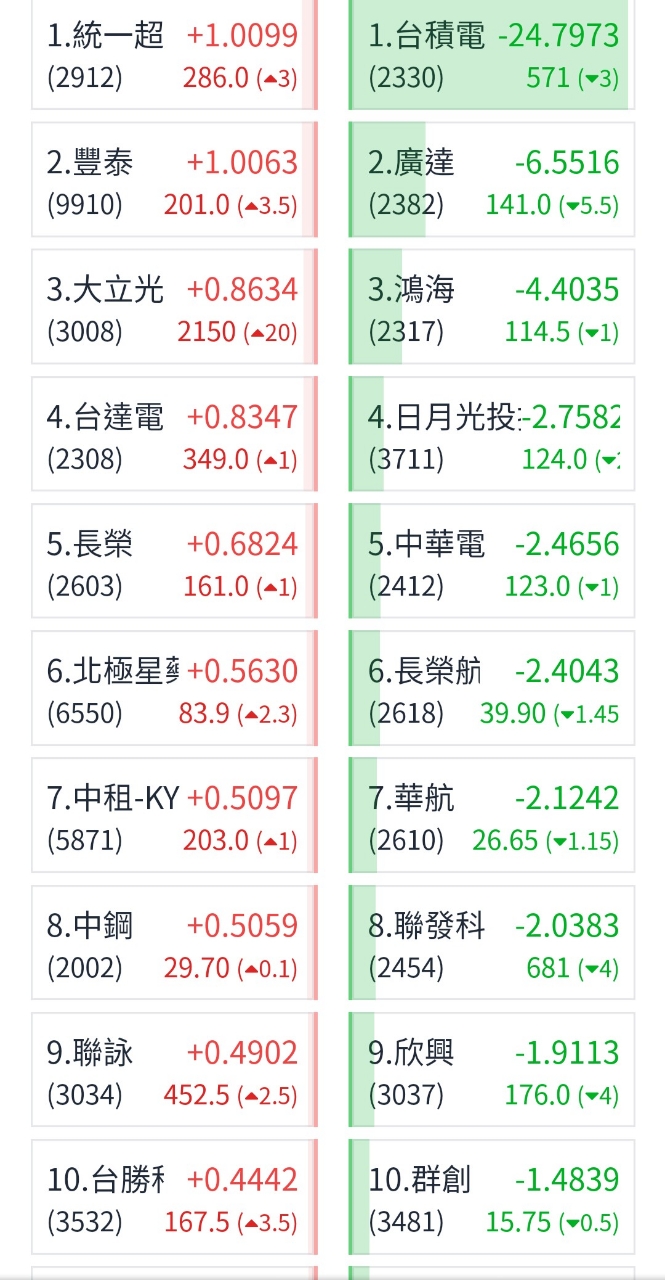Screen dimensions: 665x1280
Task: Open the 統一超 (2912) stock card
Action: (174, 54)
